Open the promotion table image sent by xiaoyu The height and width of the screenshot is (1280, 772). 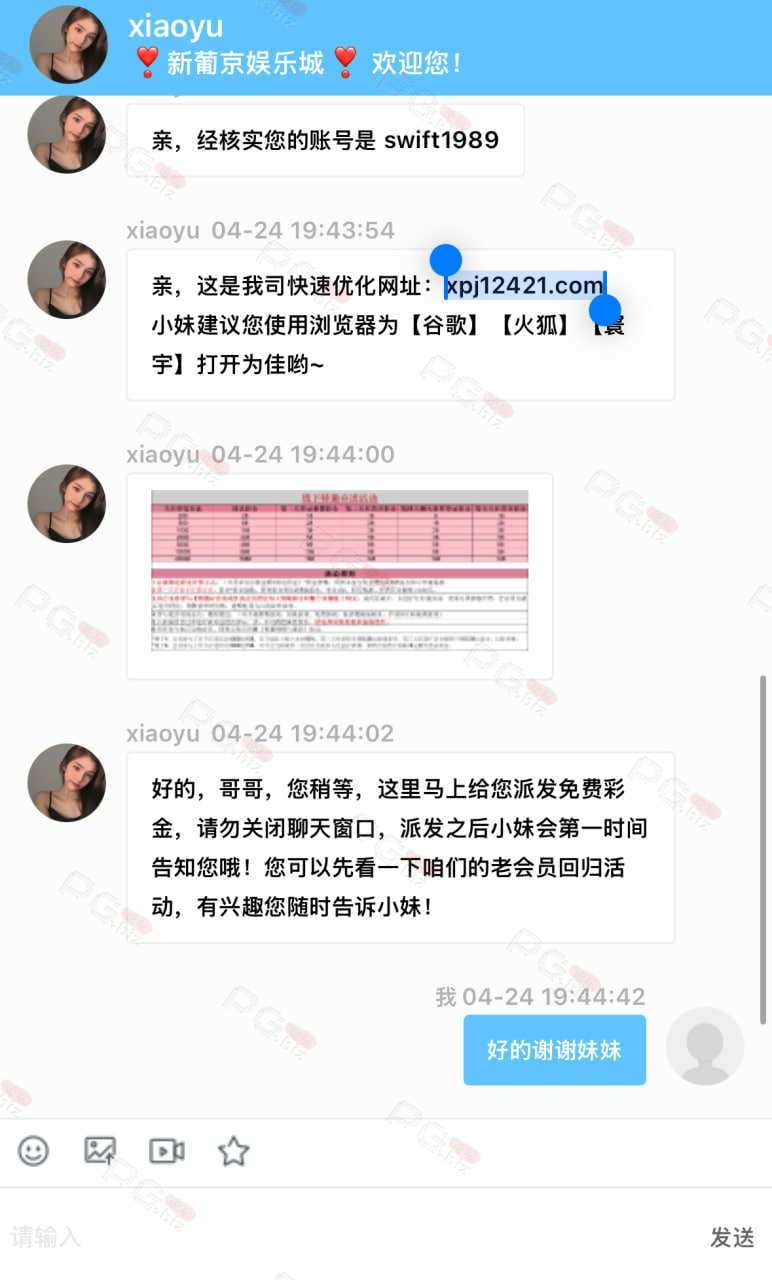(339, 571)
